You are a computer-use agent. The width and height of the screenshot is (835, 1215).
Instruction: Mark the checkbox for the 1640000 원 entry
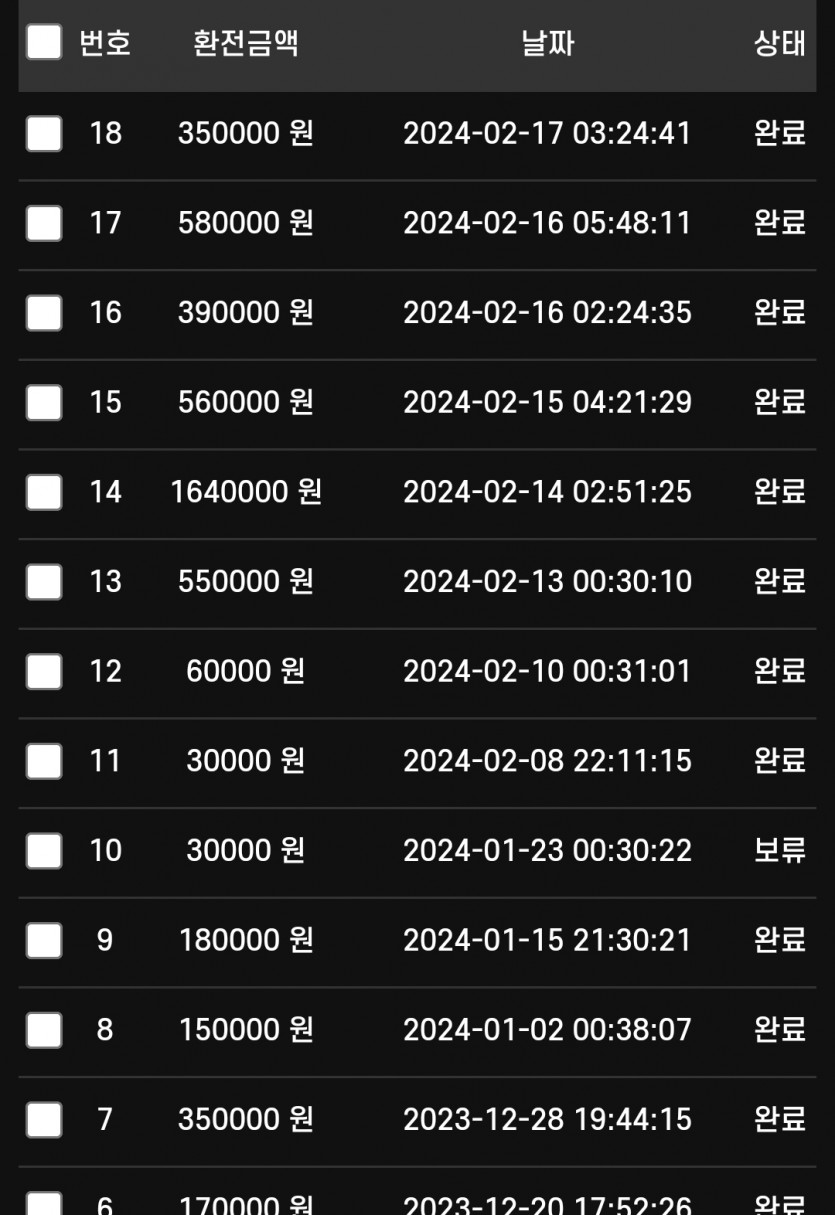(44, 492)
